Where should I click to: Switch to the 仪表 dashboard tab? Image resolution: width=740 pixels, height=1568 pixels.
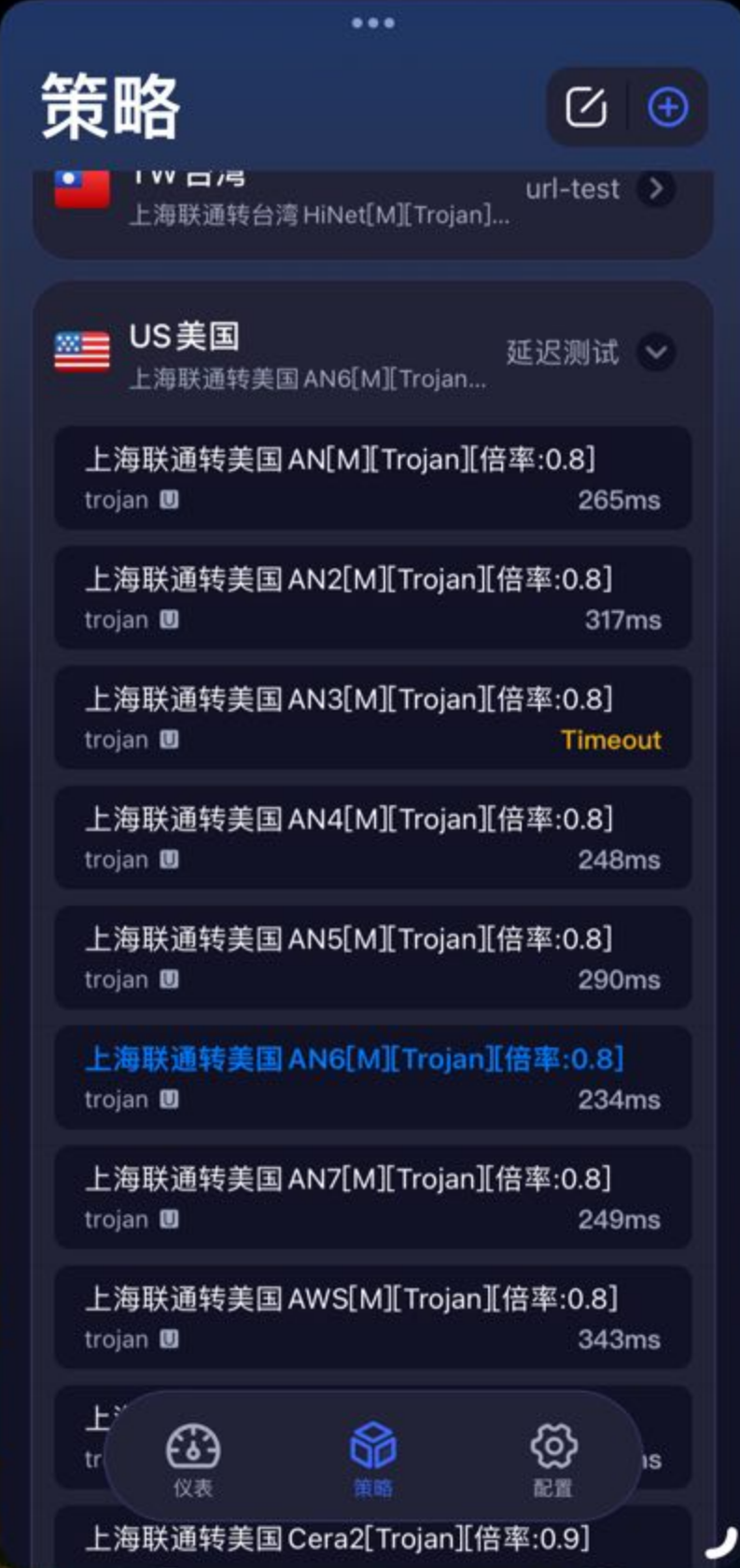pyautogui.click(x=193, y=1459)
